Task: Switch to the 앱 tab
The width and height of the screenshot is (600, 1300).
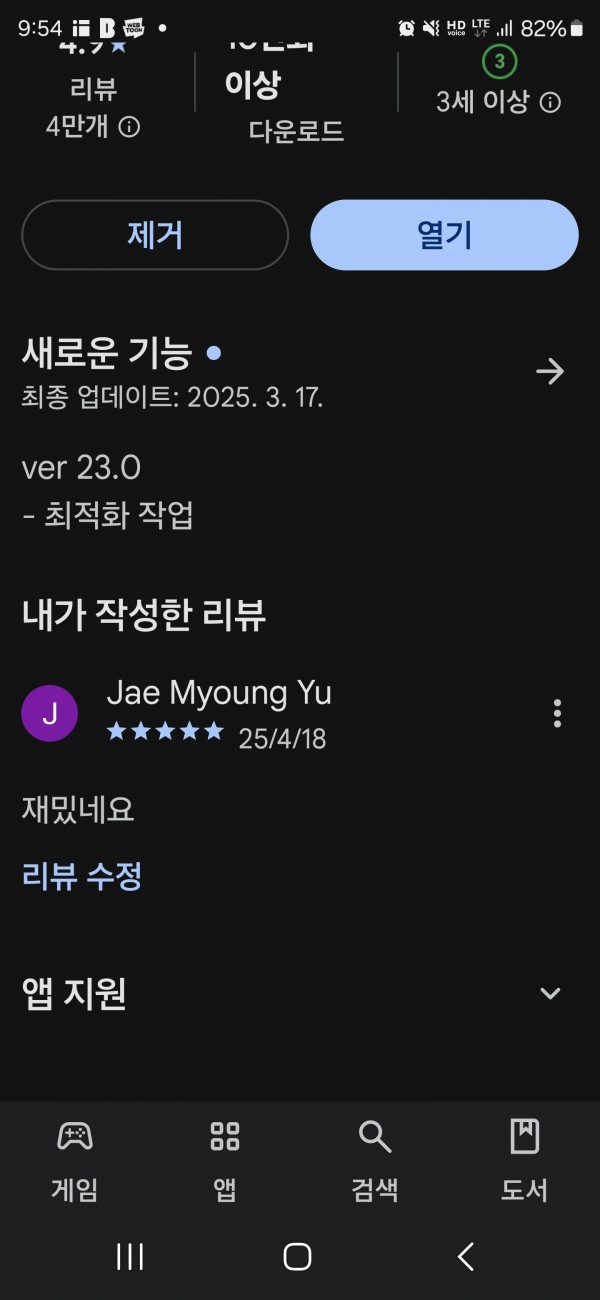Action: tap(225, 1160)
